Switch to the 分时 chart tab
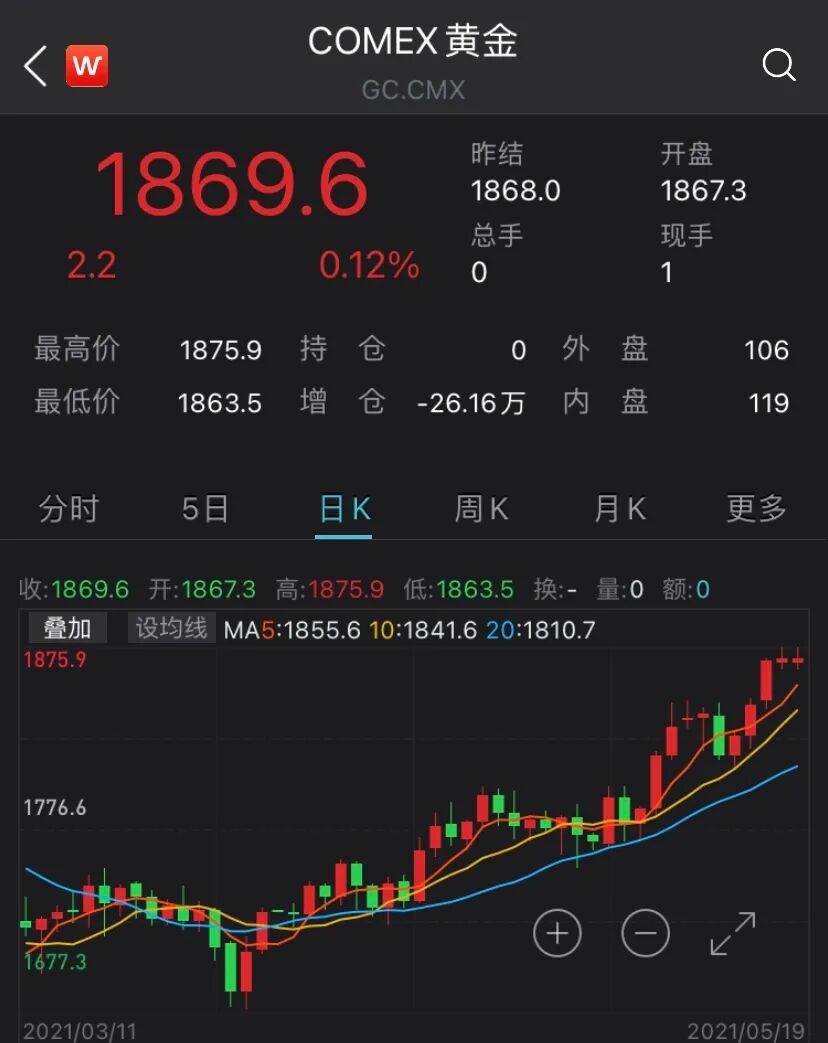Image resolution: width=828 pixels, height=1043 pixels. (68, 509)
